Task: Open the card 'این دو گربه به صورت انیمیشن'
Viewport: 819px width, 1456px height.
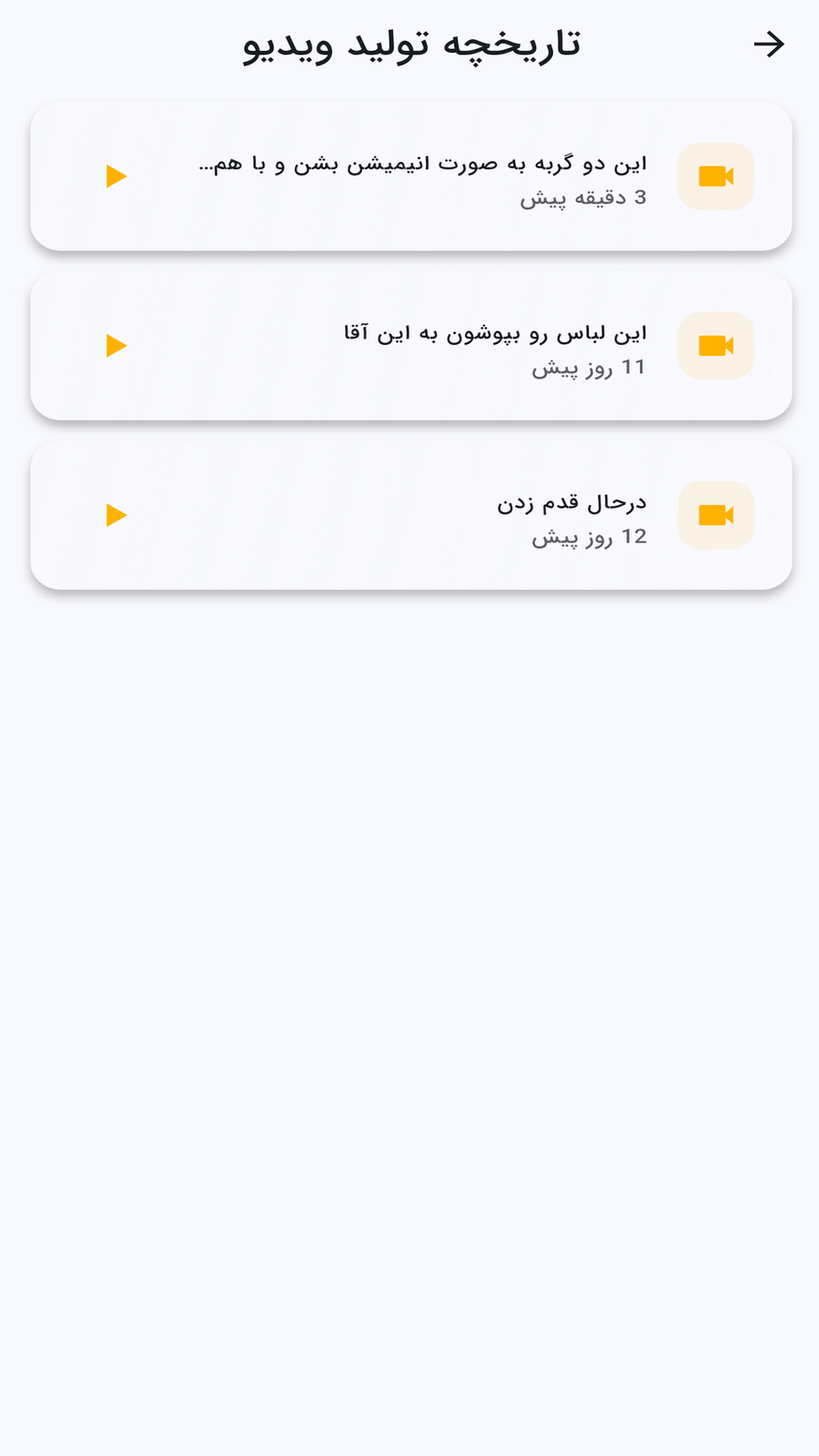Action: pyautogui.click(x=422, y=166)
